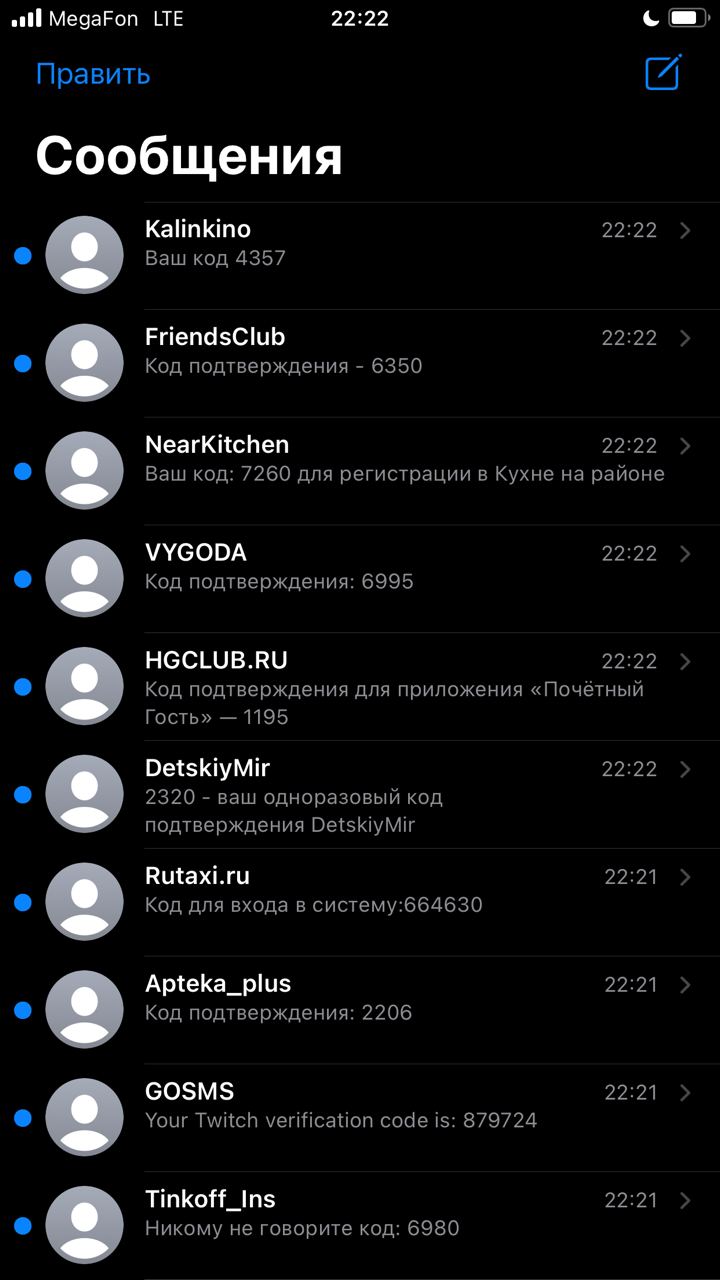
Task: Compose a new message
Action: [663, 73]
